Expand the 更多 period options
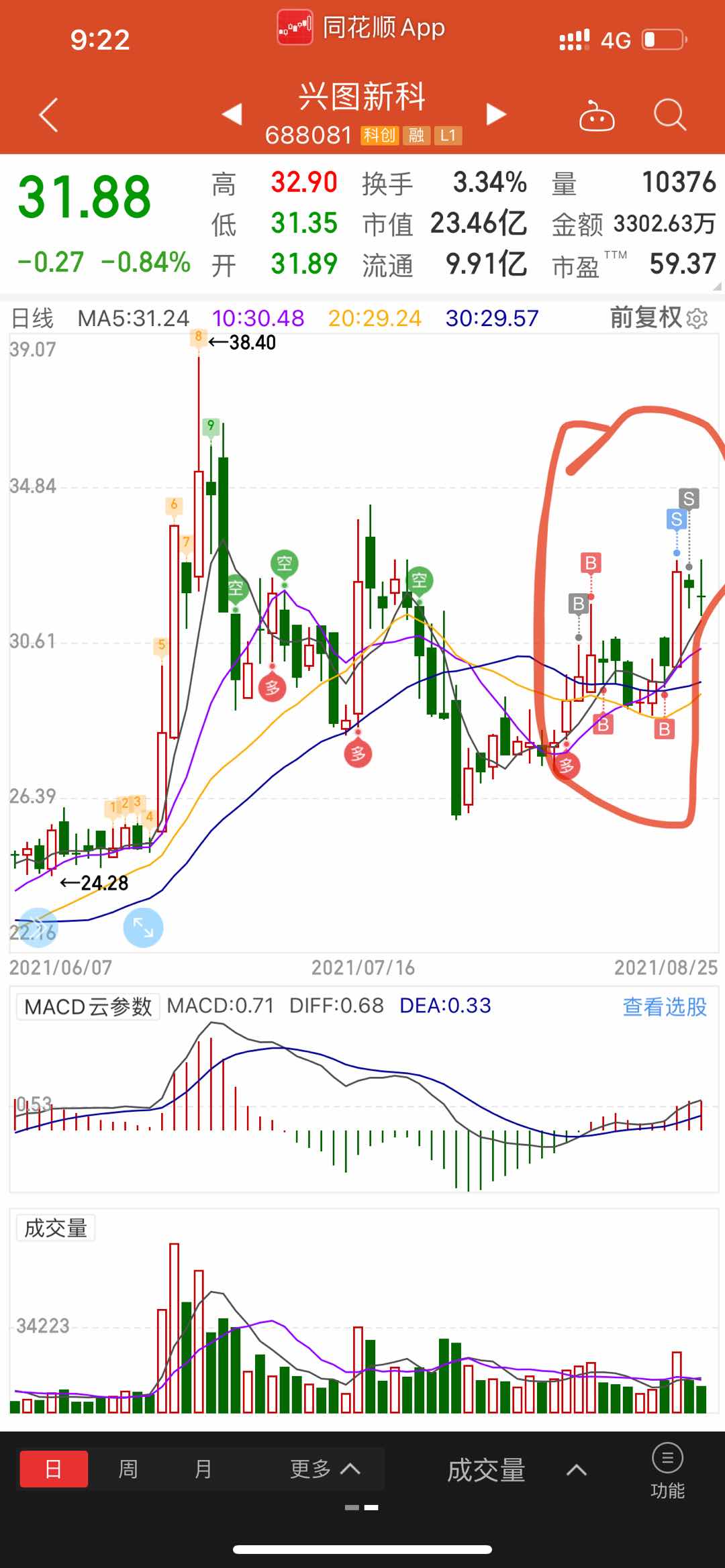This screenshot has width=725, height=1568. (x=325, y=1469)
